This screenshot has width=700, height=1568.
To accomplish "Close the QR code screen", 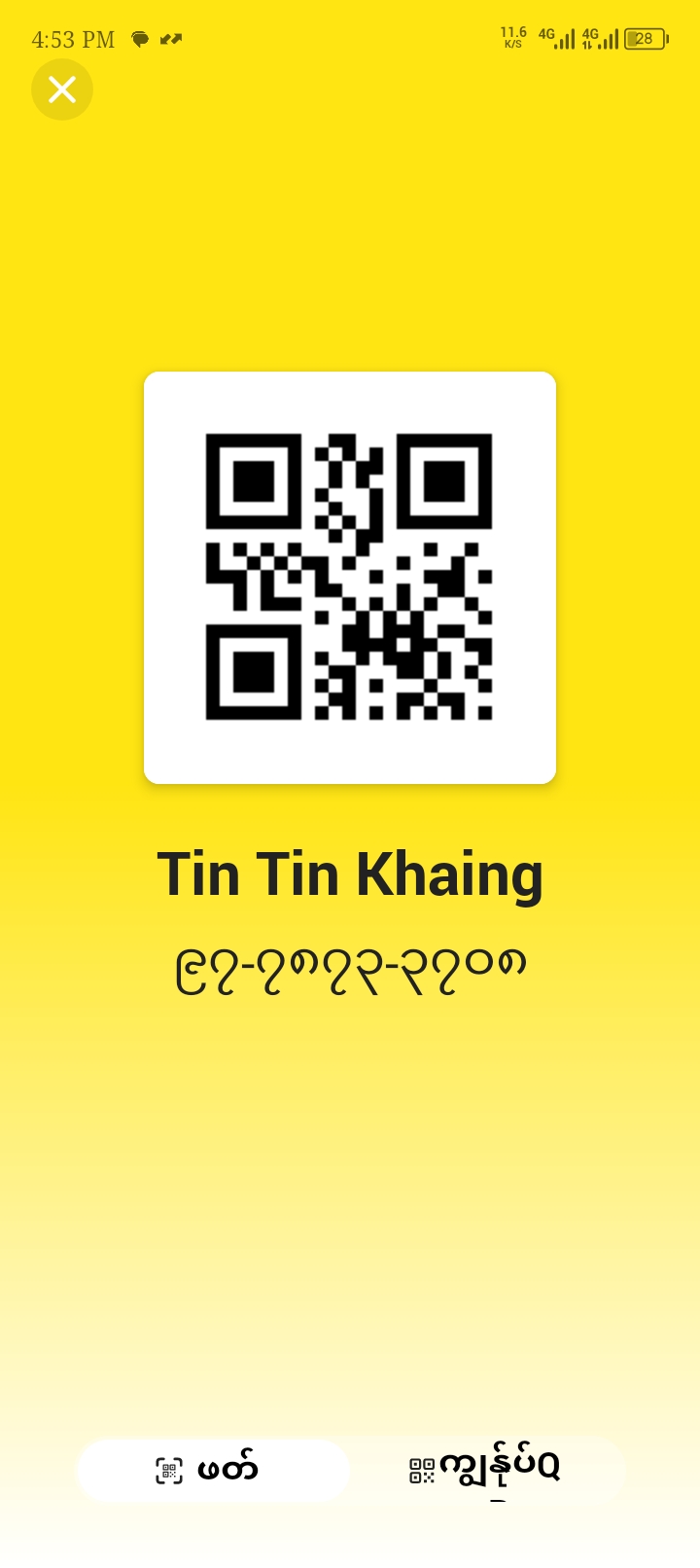I will click(x=62, y=89).
